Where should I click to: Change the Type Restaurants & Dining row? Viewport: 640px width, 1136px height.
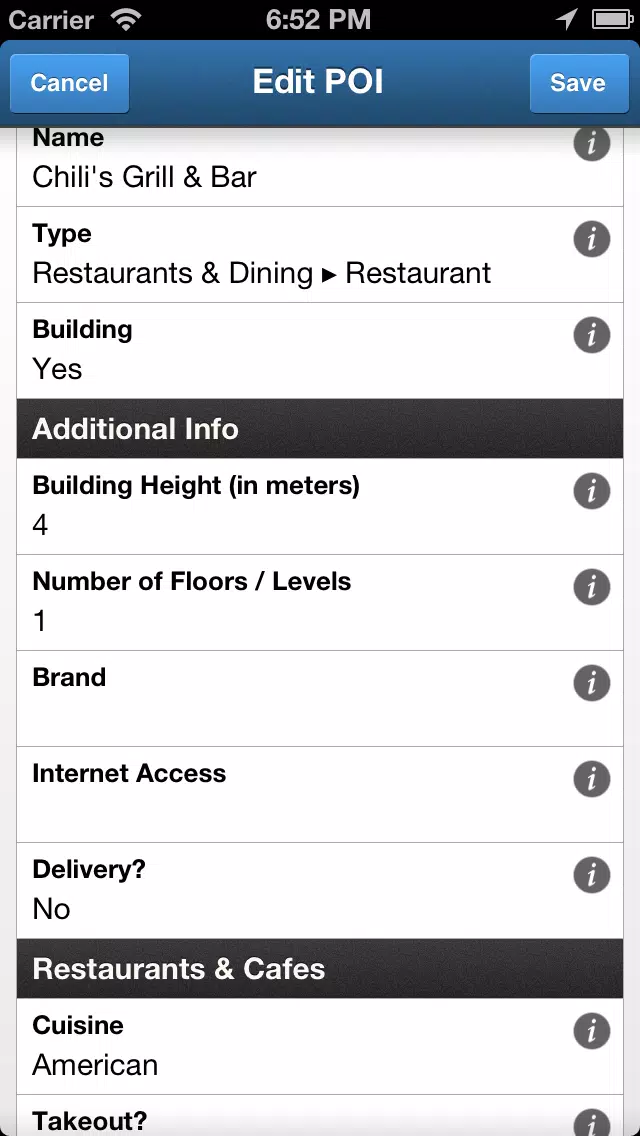coord(320,255)
